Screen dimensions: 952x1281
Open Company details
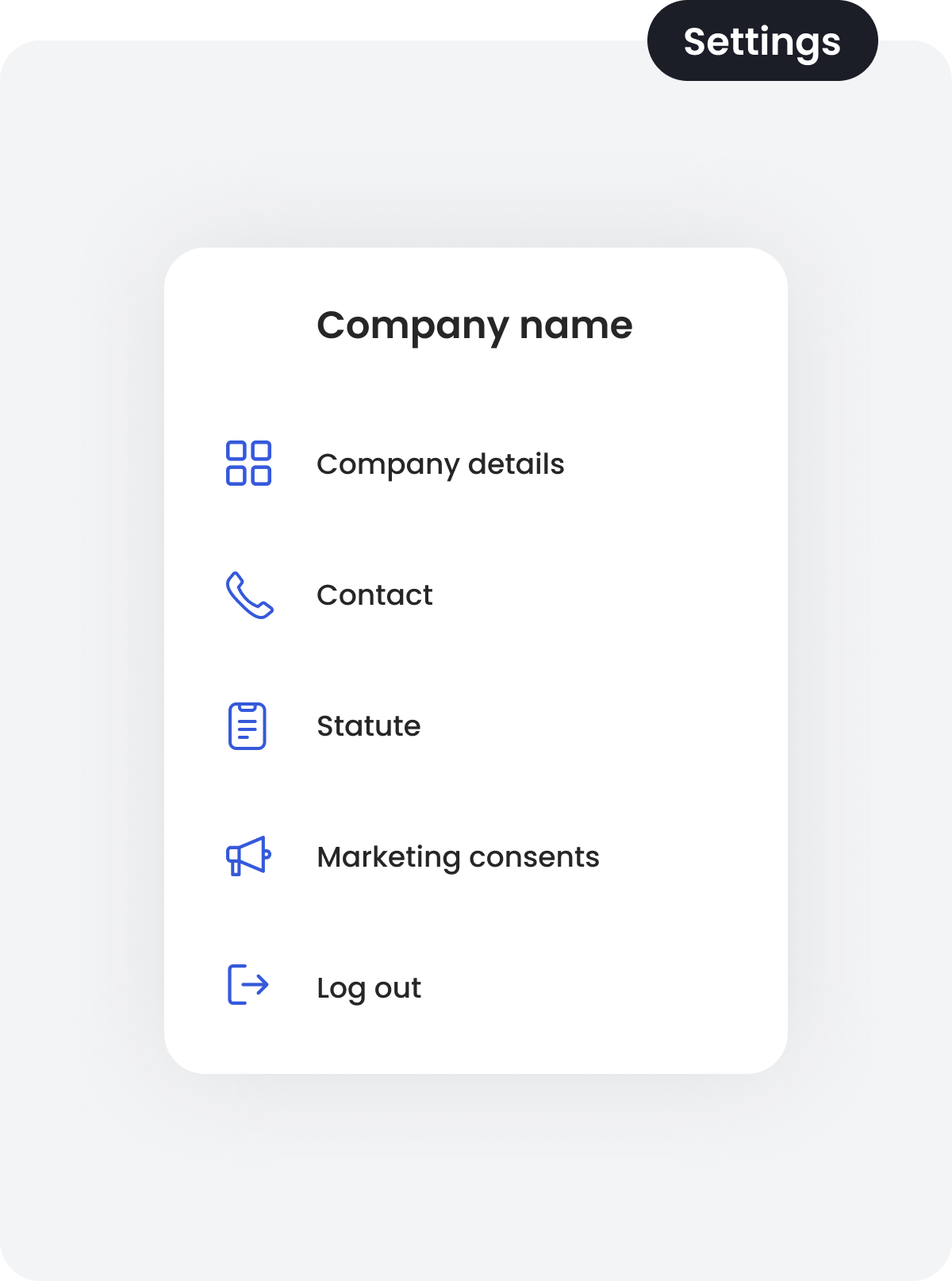[x=440, y=464]
